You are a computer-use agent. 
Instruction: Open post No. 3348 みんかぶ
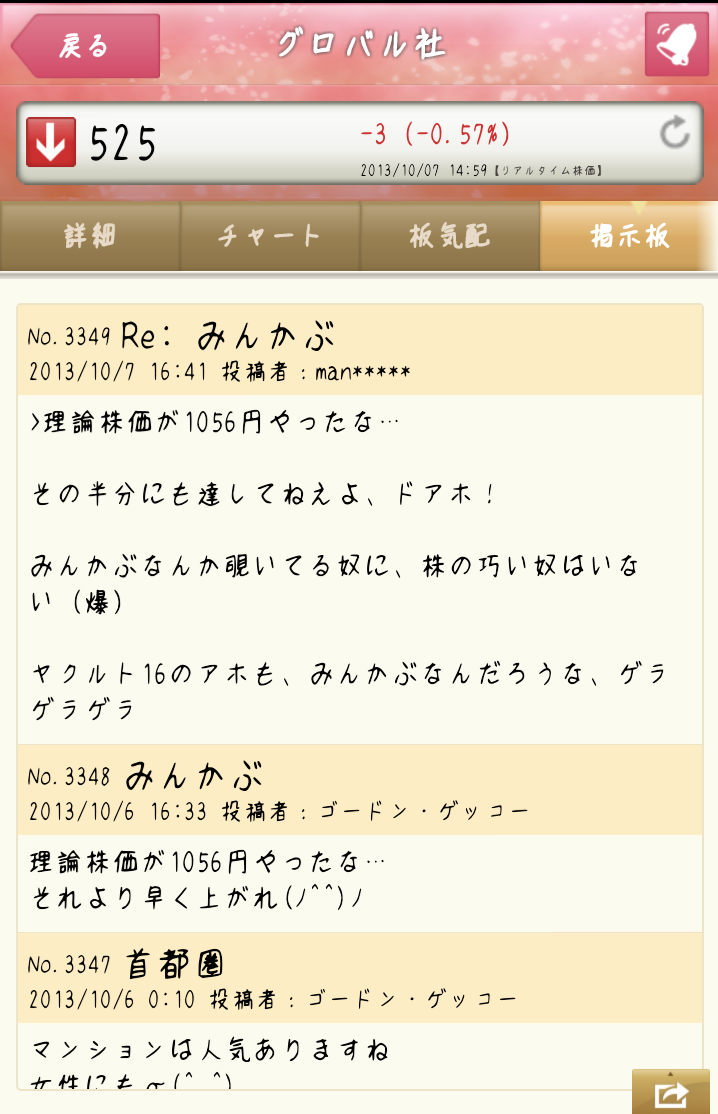point(360,790)
